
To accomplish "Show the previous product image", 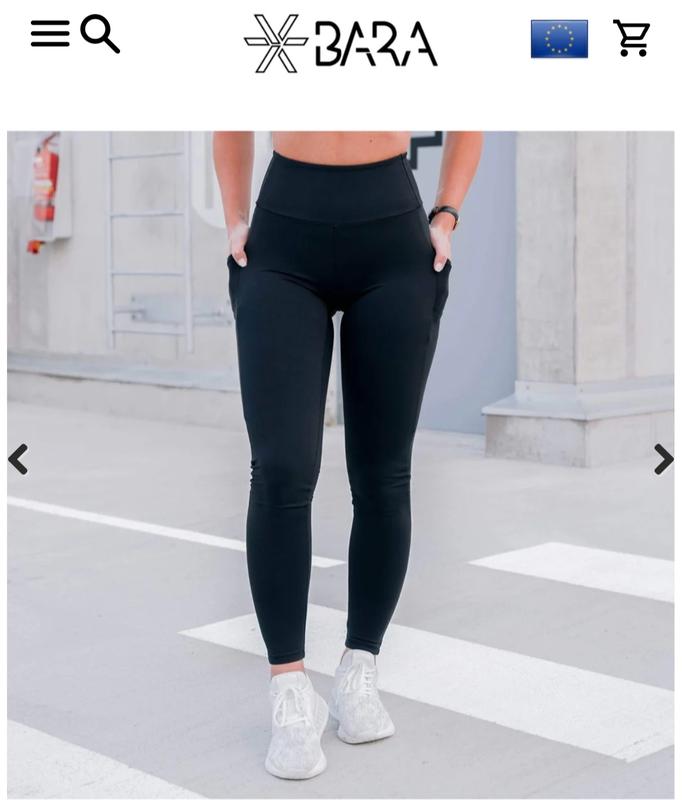I will (18, 459).
